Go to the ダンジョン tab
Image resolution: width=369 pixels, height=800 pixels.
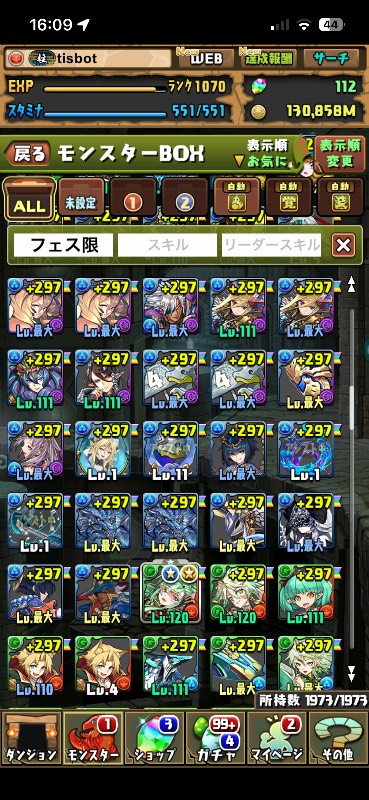pos(31,737)
